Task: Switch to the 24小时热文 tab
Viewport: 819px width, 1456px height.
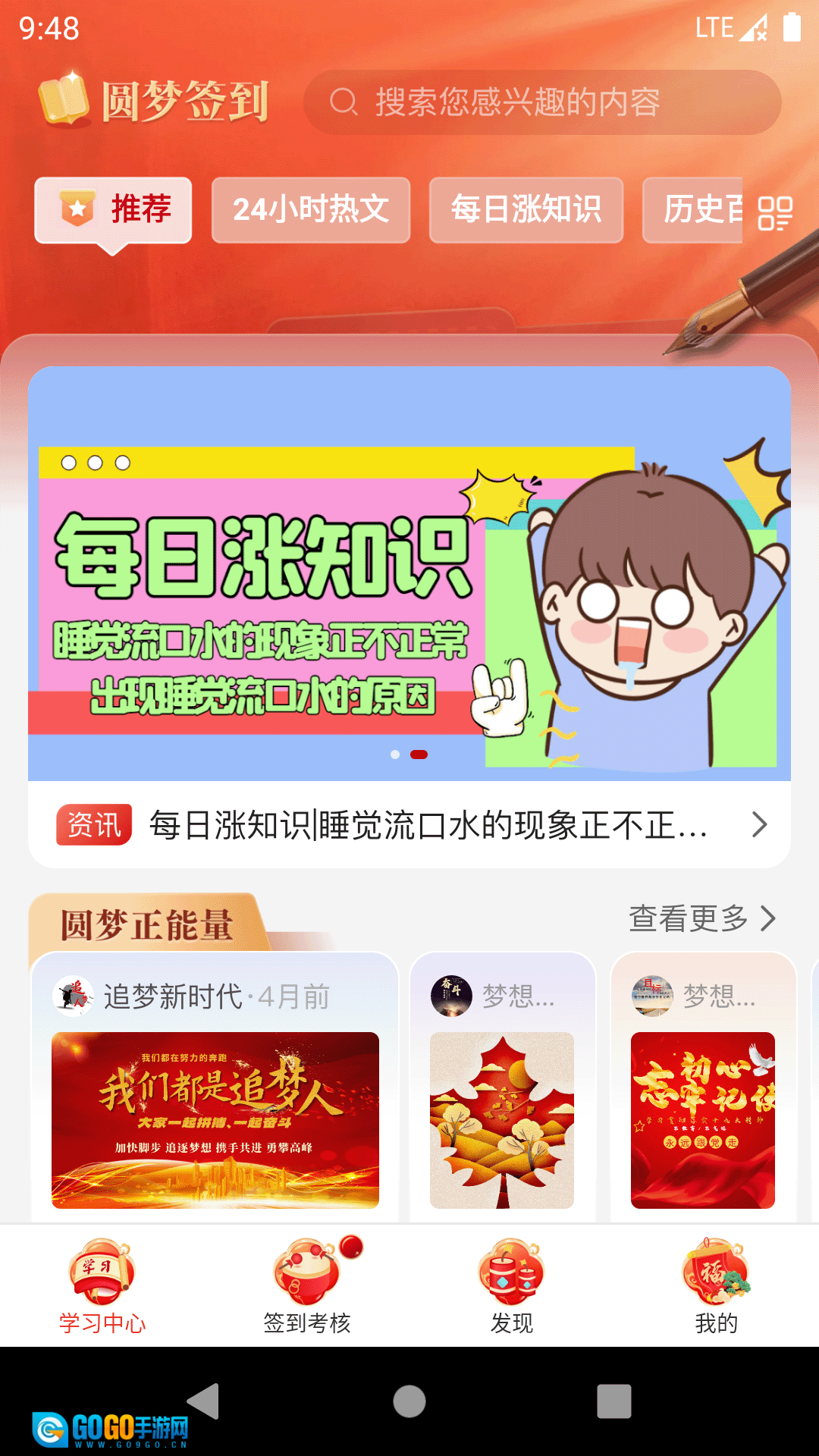Action: (311, 212)
